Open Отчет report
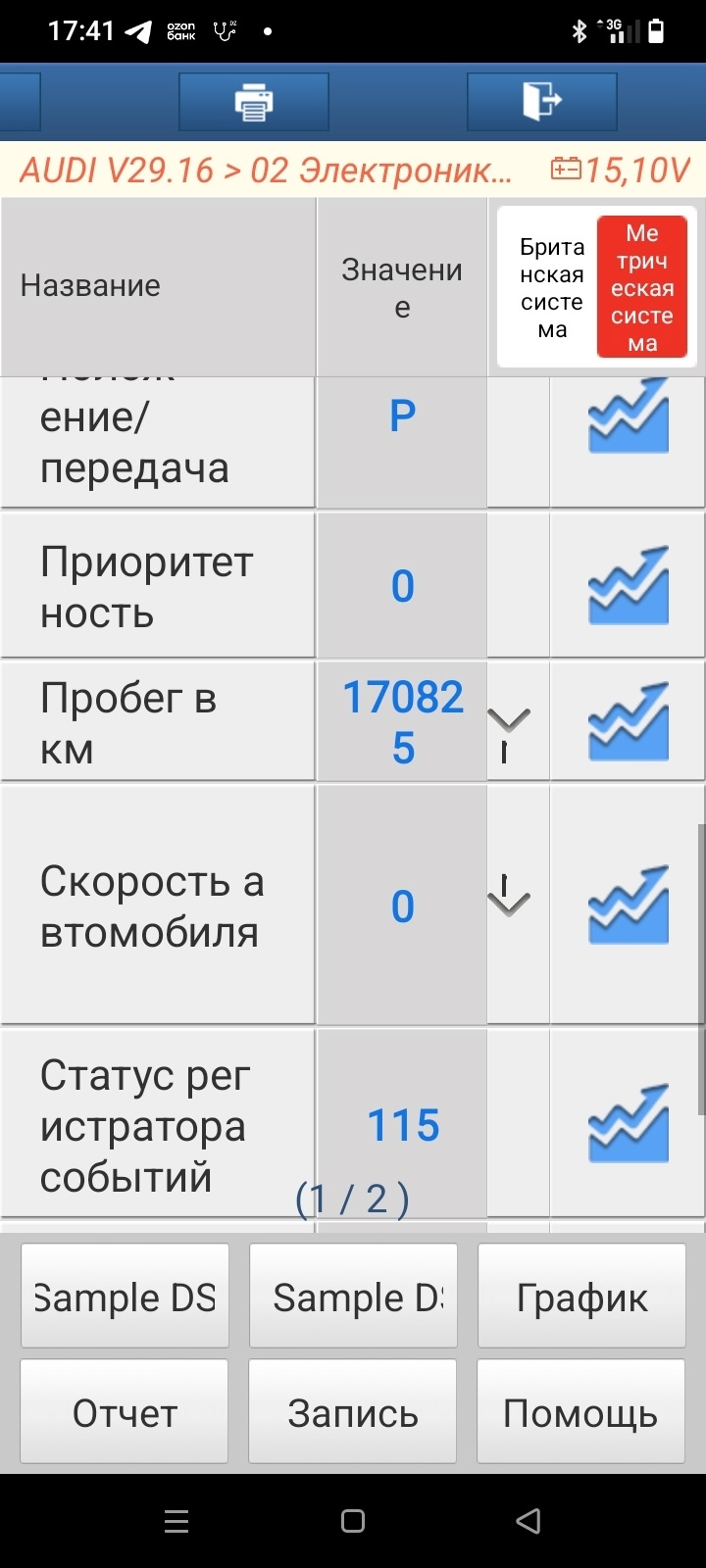 click(125, 1412)
